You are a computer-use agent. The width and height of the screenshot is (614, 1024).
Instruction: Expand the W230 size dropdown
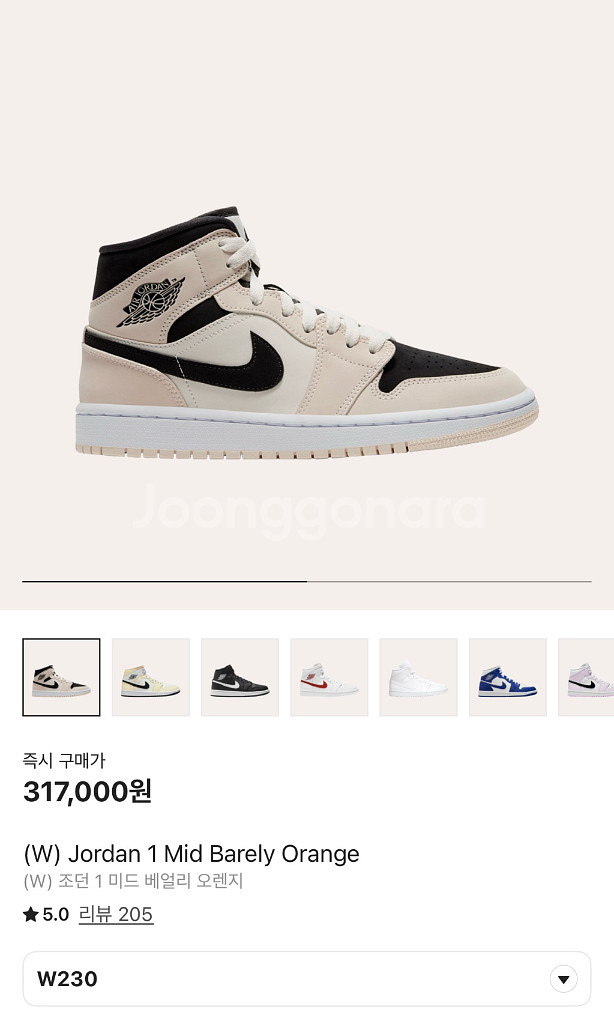[563, 978]
